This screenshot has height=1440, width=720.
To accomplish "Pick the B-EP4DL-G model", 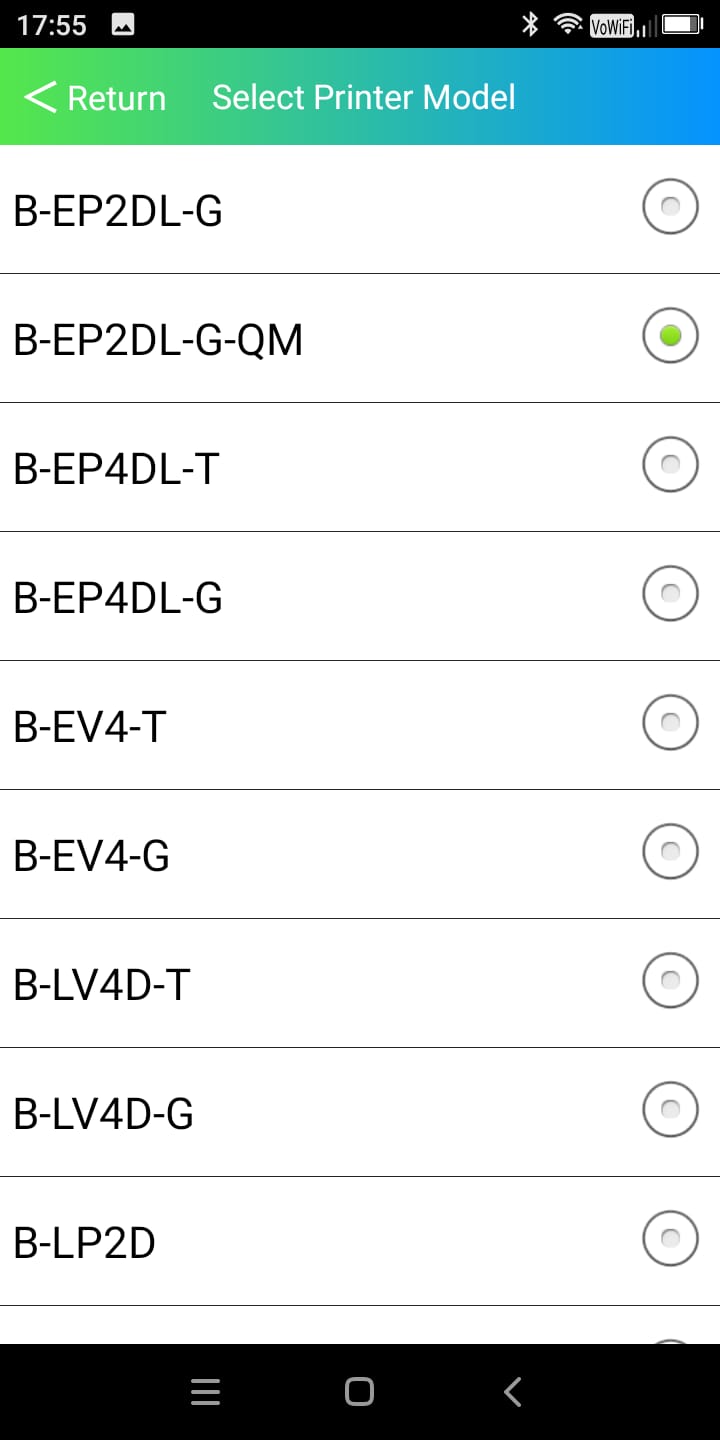I will pos(360,597).
